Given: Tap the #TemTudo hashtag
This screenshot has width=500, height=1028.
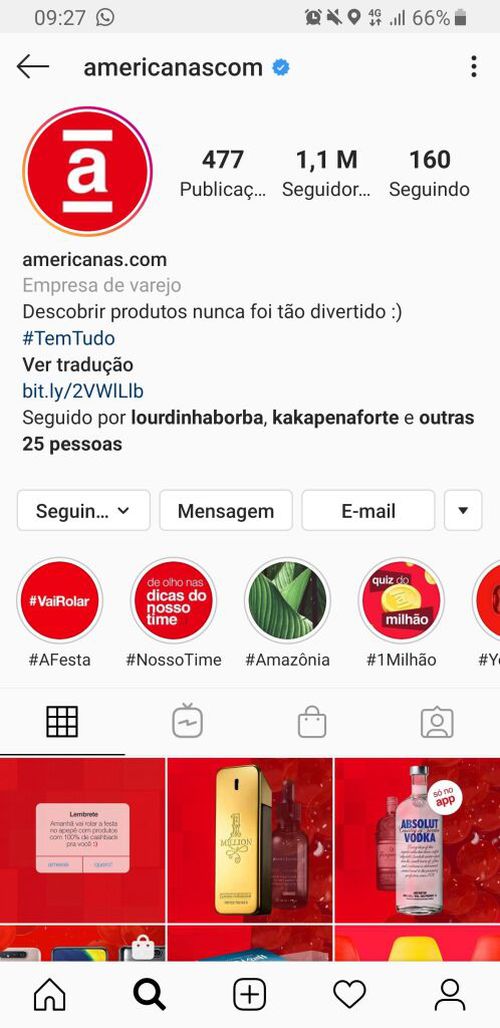Looking at the screenshot, I should tap(69, 338).
